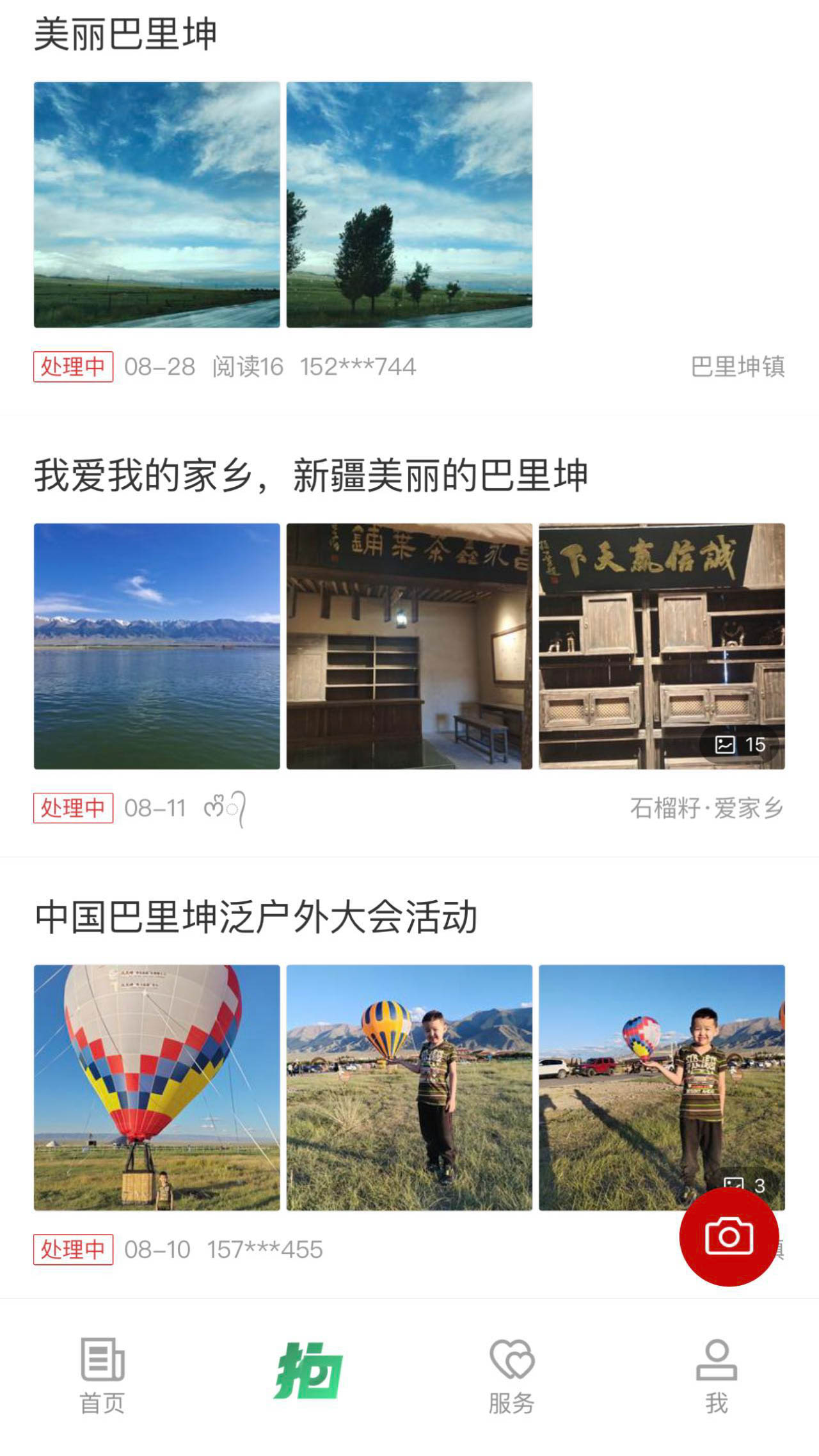Screen dimensions: 819x1456
Task: View the lake and mountains photo
Action: point(157,646)
